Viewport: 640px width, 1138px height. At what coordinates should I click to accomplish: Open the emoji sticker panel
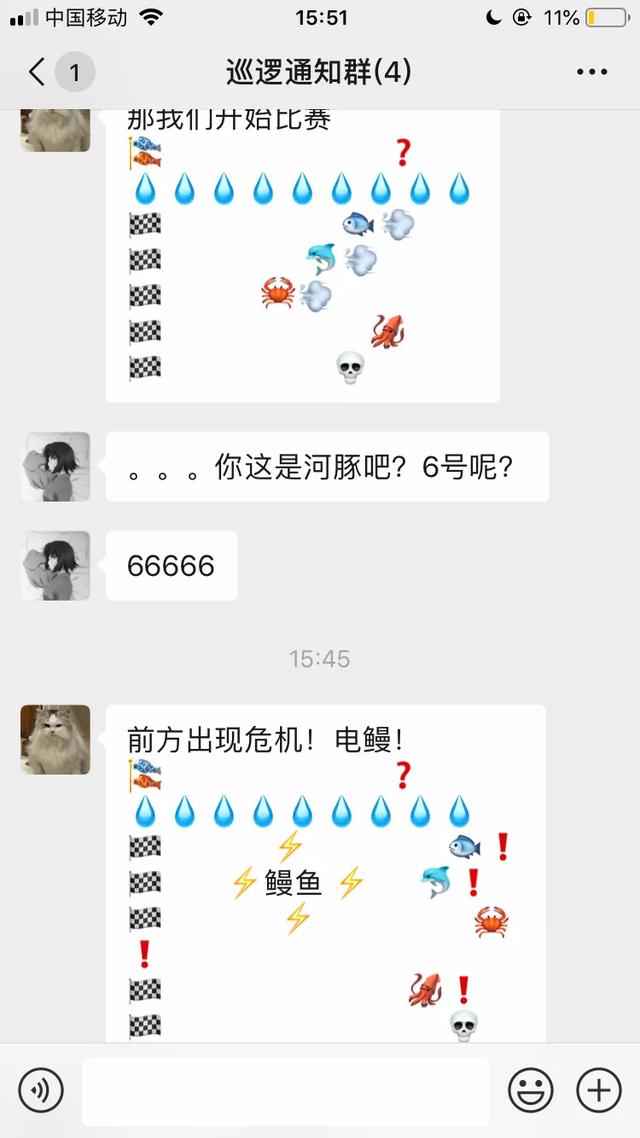(x=530, y=1090)
